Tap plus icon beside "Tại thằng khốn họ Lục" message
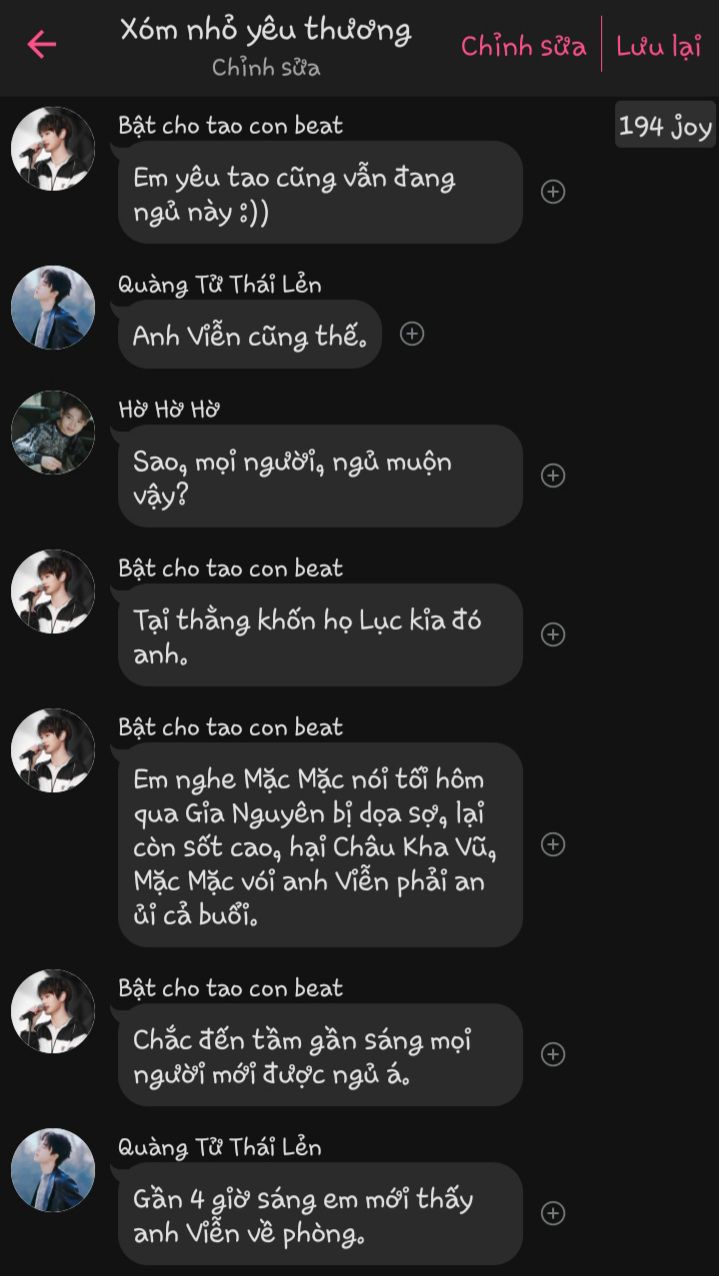 [553, 634]
